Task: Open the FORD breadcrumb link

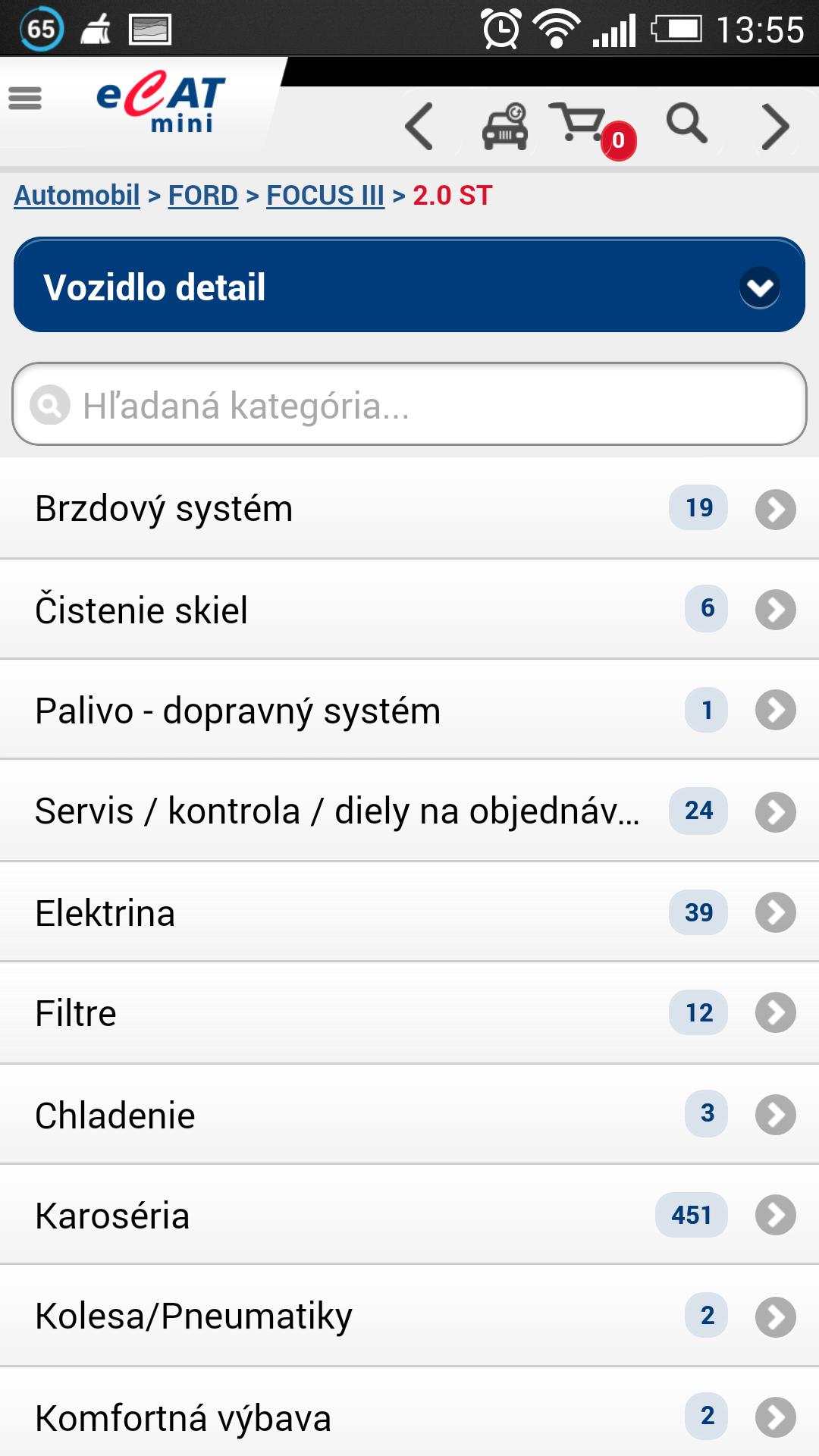Action: 202,195
